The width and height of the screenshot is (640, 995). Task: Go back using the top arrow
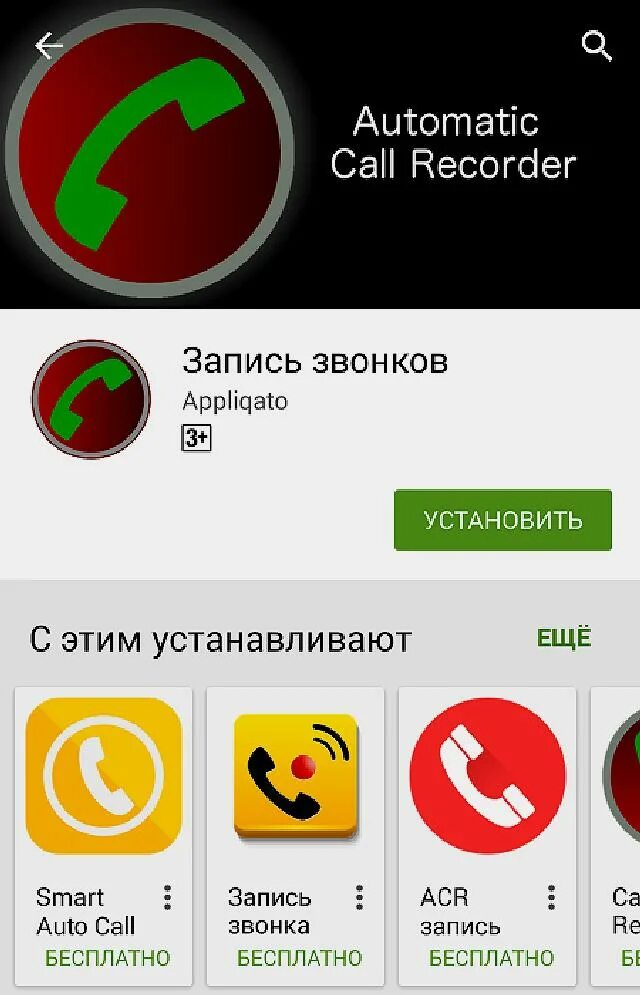47,46
